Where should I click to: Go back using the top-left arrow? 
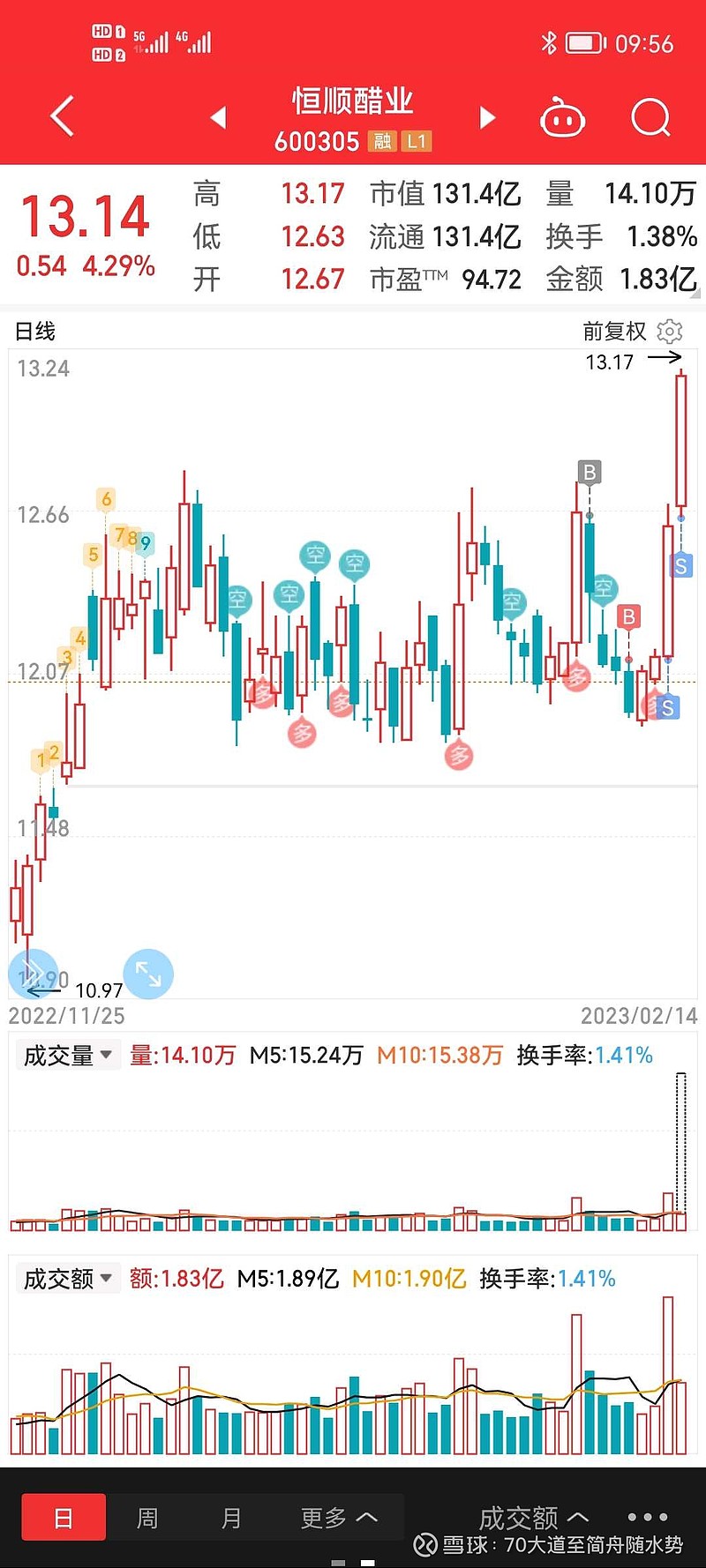(62, 116)
